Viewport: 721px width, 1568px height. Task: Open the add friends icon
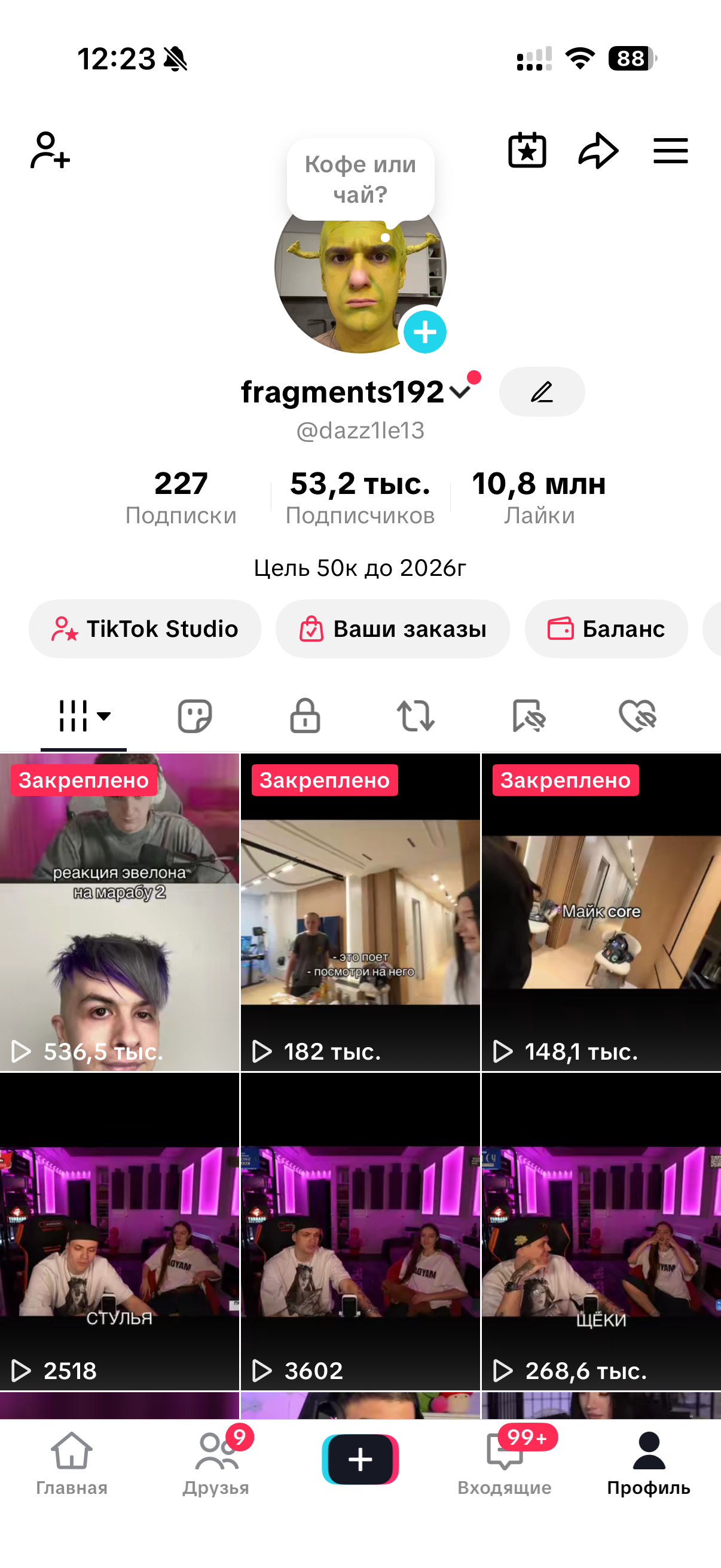pyautogui.click(x=50, y=150)
